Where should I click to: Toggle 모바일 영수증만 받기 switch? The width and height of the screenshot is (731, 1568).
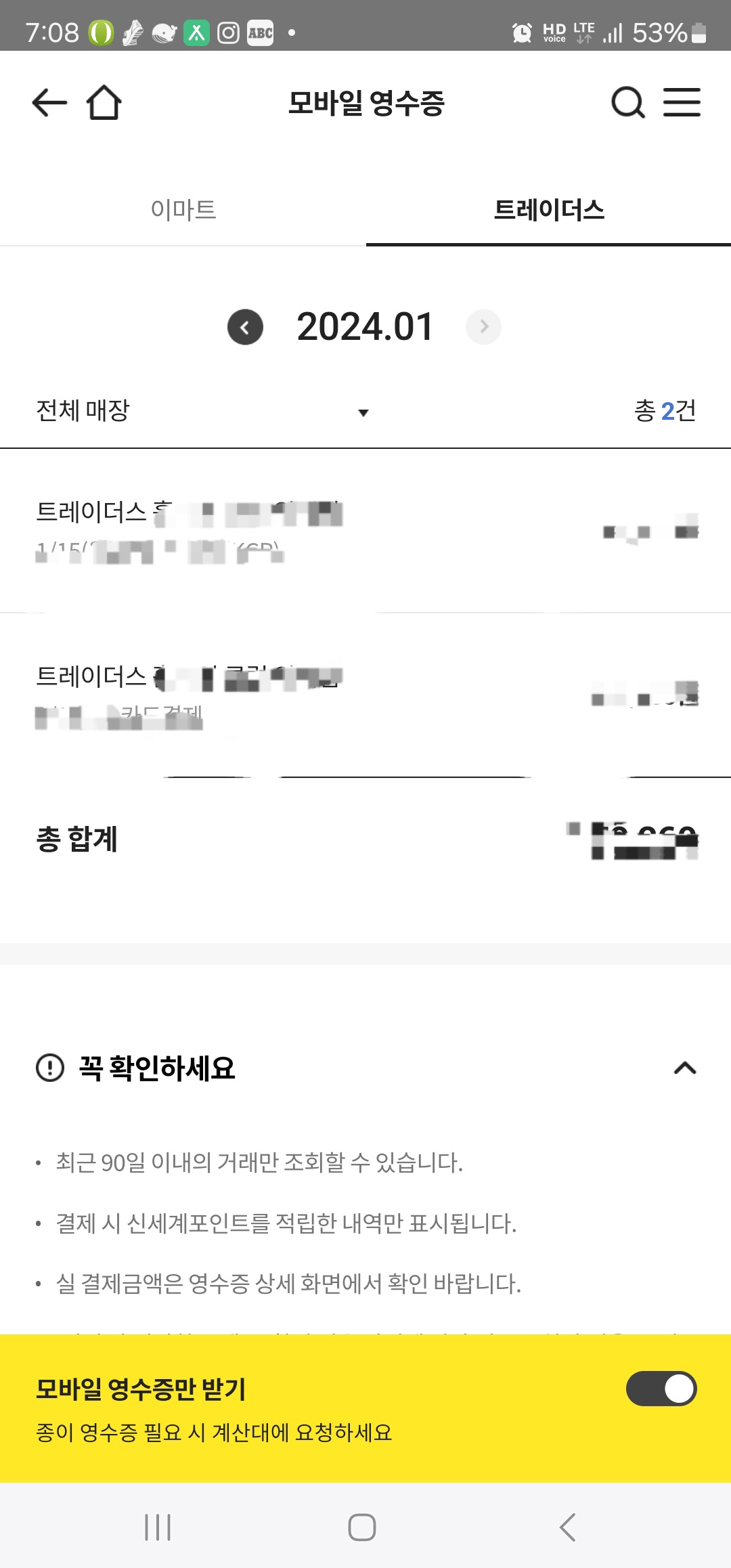point(661,1389)
